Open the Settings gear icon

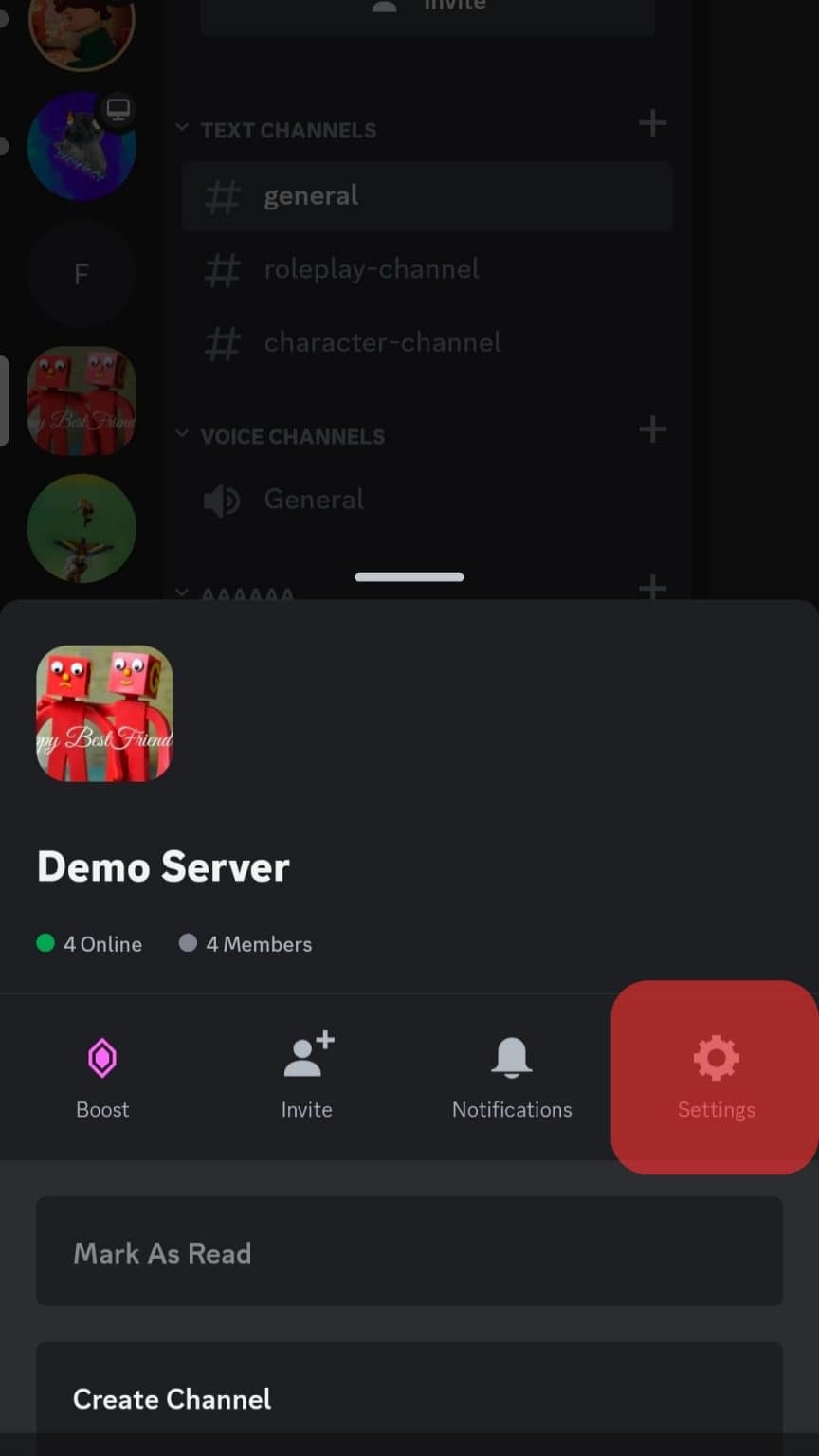click(x=716, y=1057)
